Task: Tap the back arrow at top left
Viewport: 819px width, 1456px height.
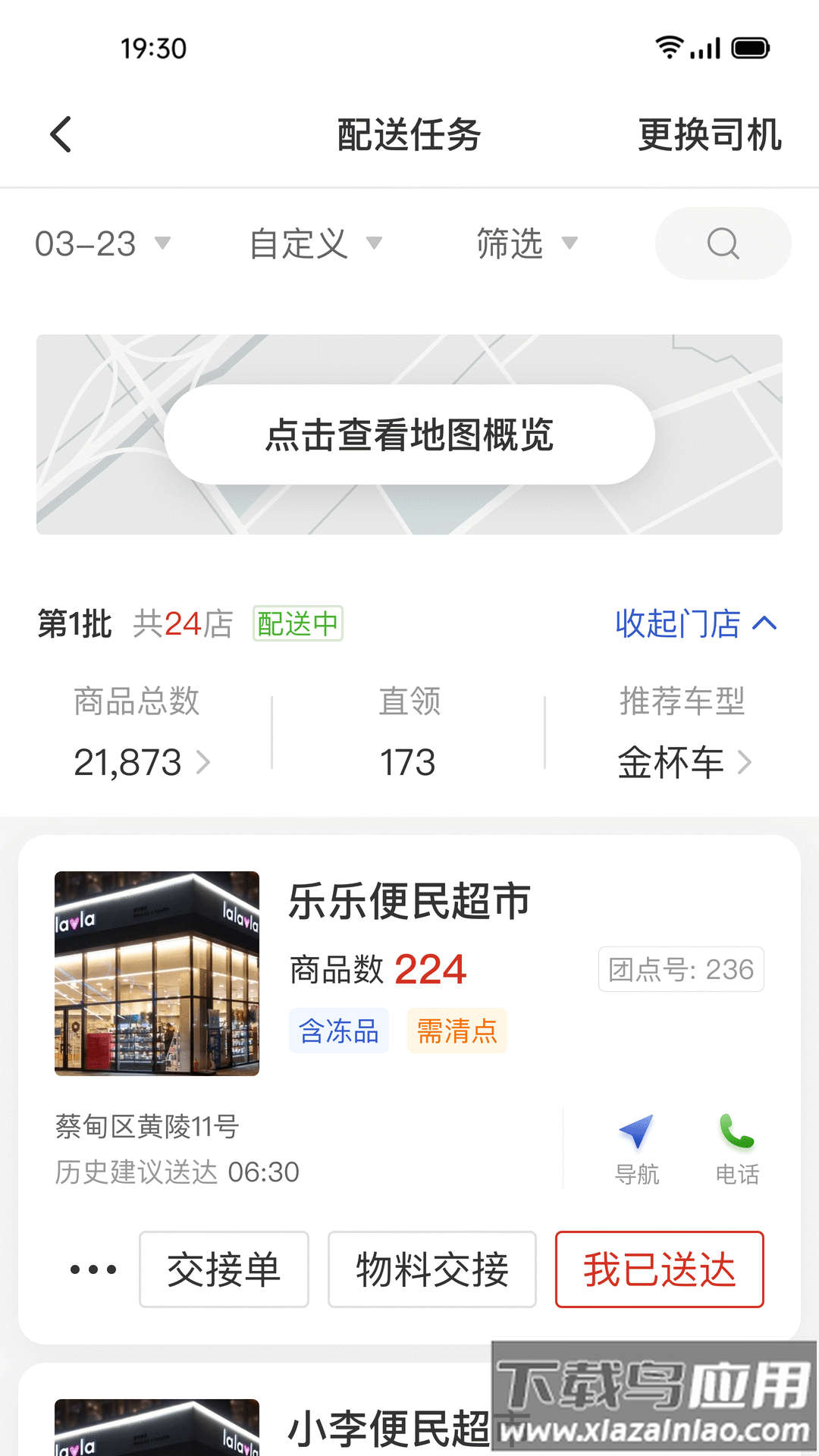Action: coord(61,133)
